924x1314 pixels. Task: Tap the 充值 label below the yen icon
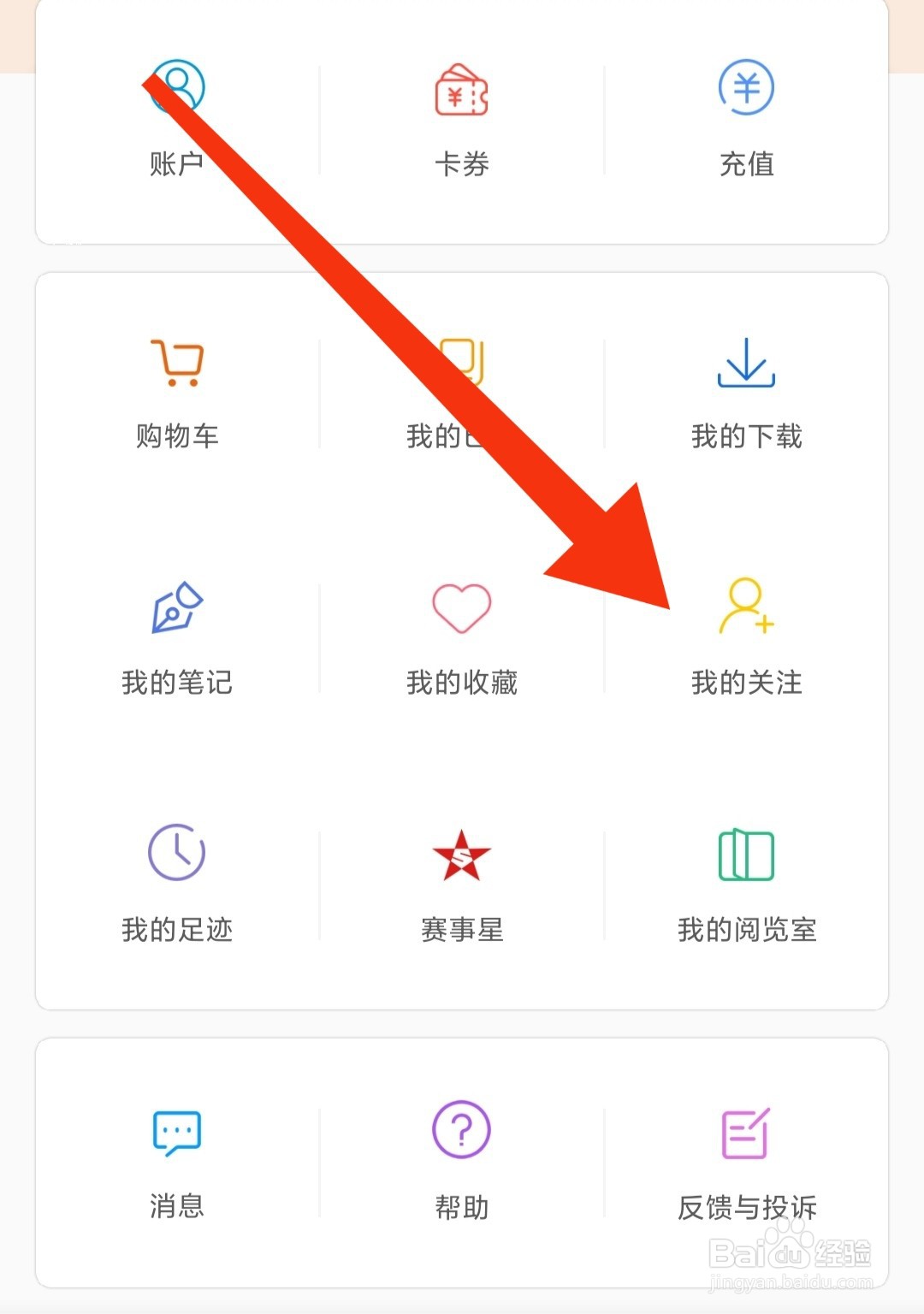[747, 164]
